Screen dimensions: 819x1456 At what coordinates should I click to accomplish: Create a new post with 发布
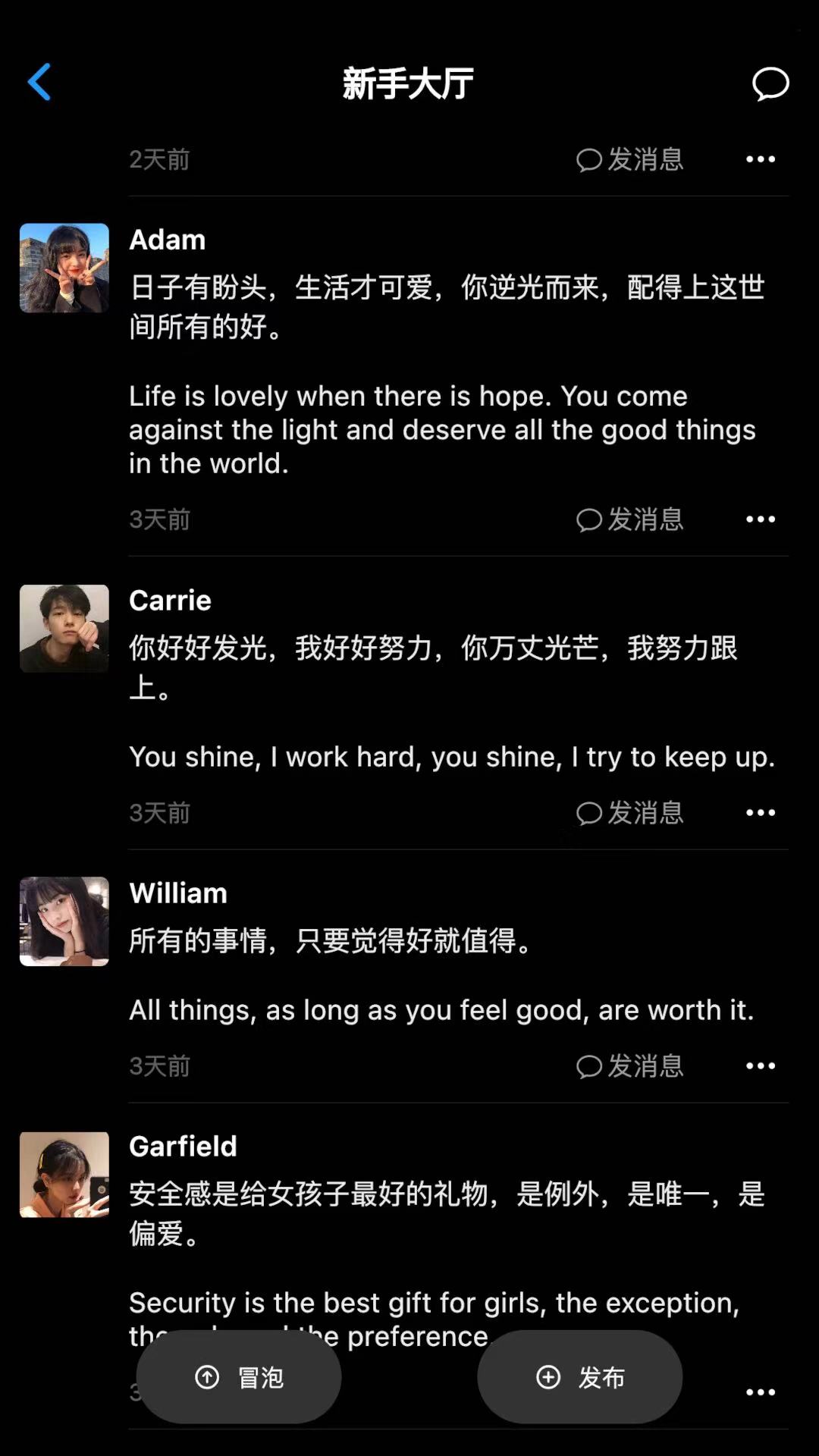click(580, 1377)
